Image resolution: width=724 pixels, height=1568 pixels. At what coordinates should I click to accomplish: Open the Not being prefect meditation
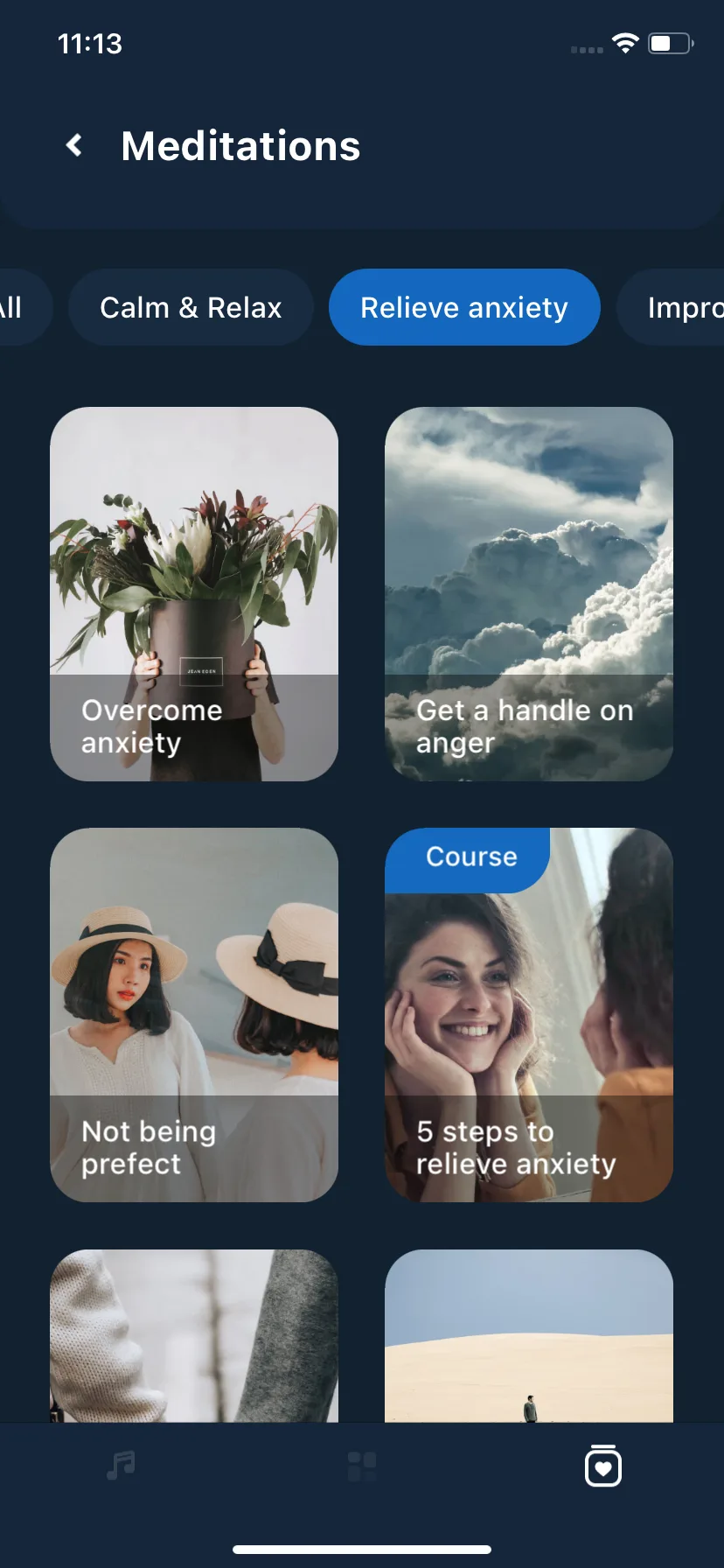pos(194,1014)
